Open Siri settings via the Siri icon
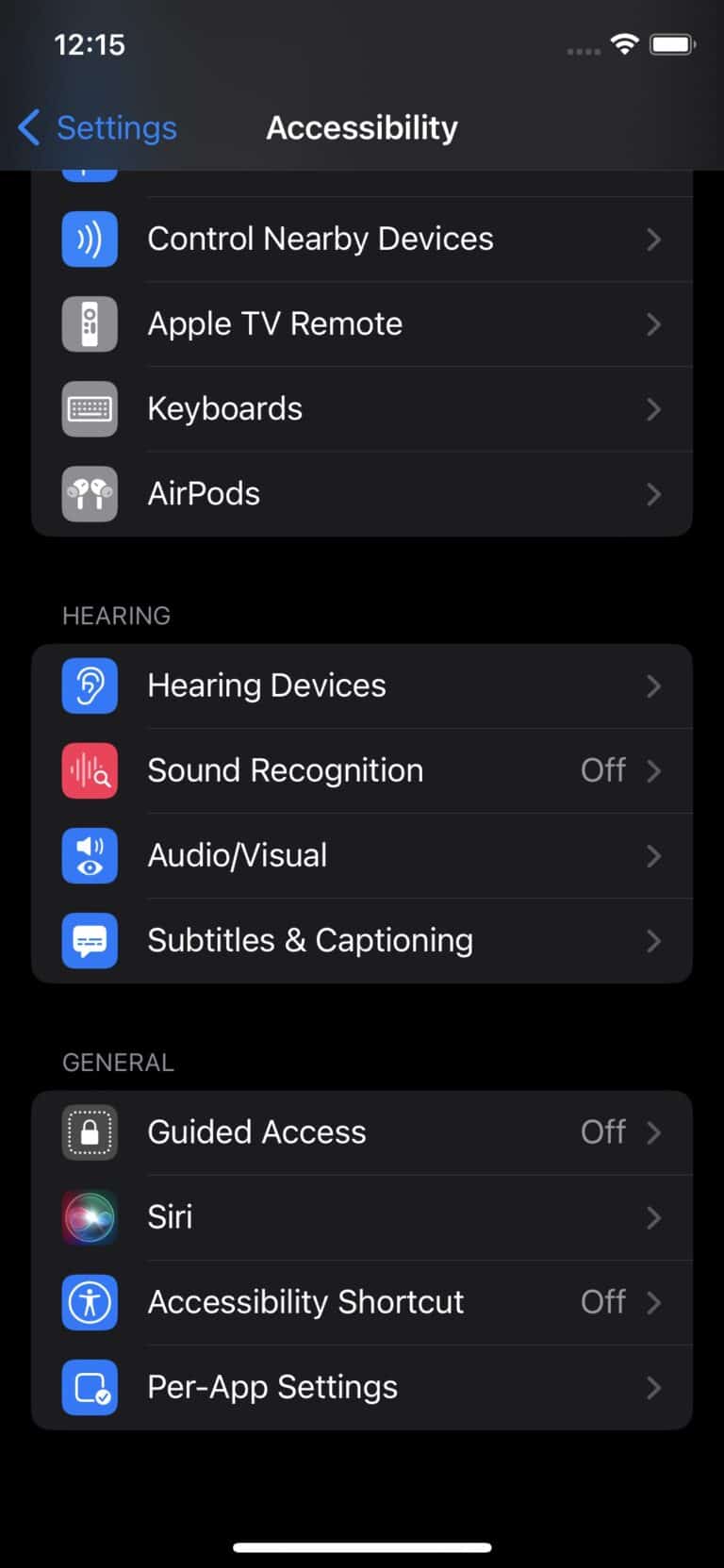 coord(90,1217)
